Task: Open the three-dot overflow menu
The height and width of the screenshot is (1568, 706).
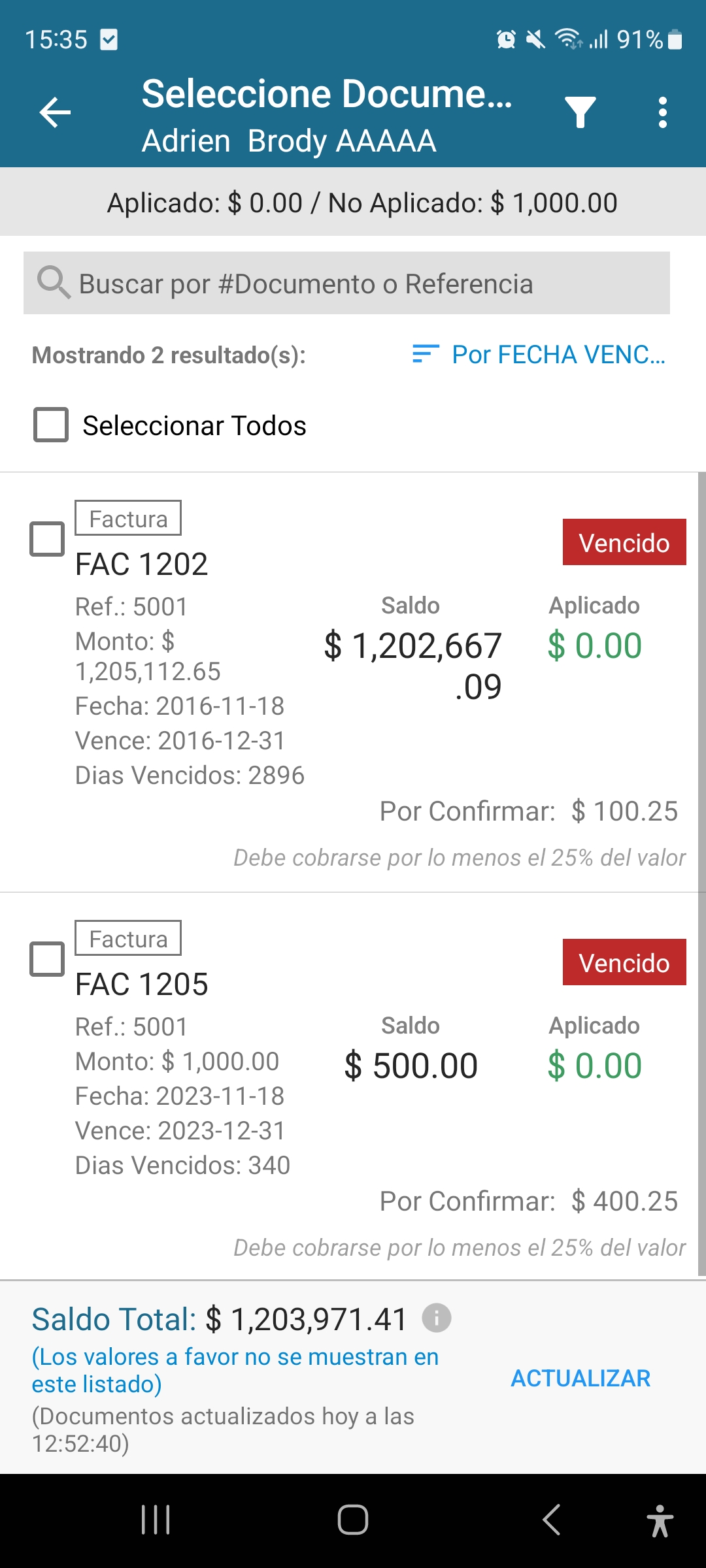Action: [662, 112]
